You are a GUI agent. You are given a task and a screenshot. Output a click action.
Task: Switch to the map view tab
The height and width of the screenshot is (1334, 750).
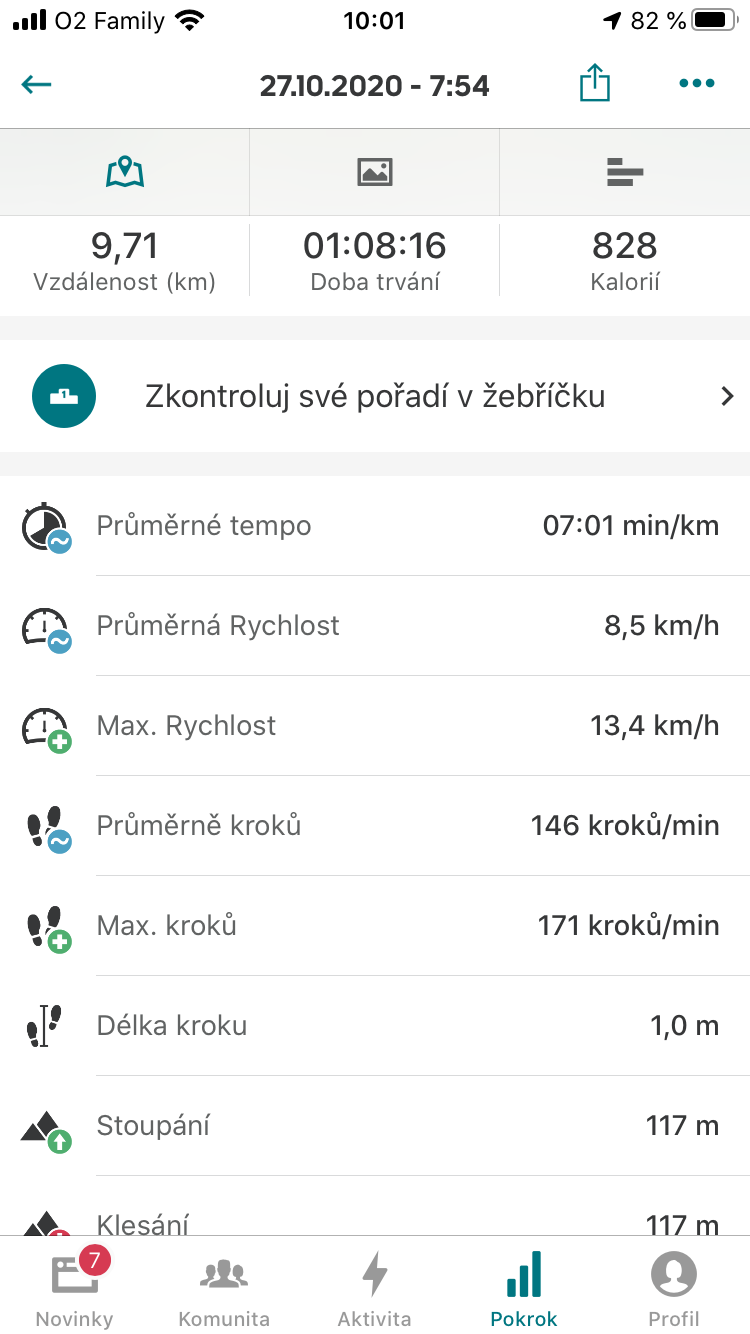click(x=125, y=172)
